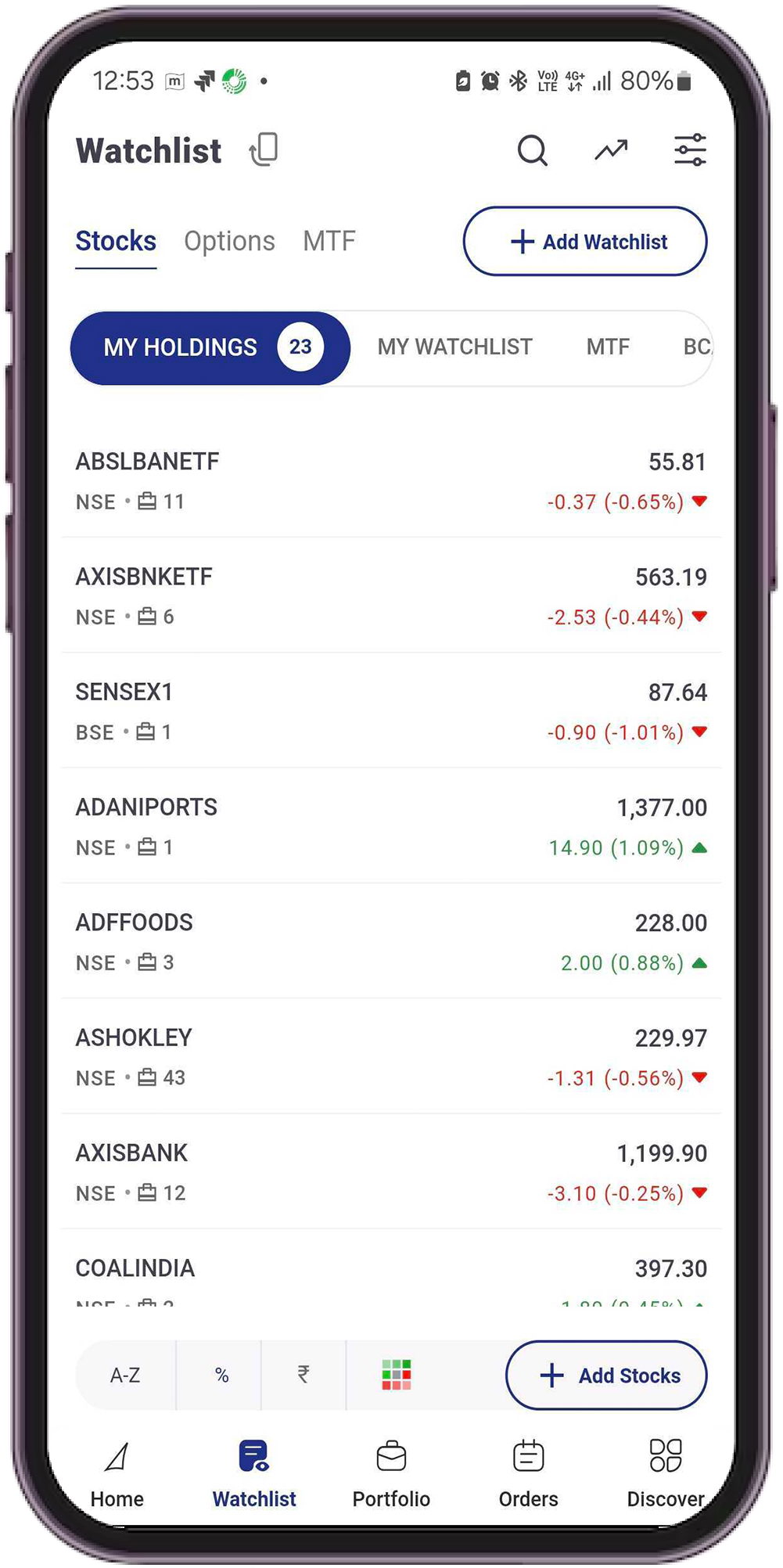The image size is (783, 1568).
Task: Toggle A-Z sorting
Action: pyautogui.click(x=124, y=1375)
